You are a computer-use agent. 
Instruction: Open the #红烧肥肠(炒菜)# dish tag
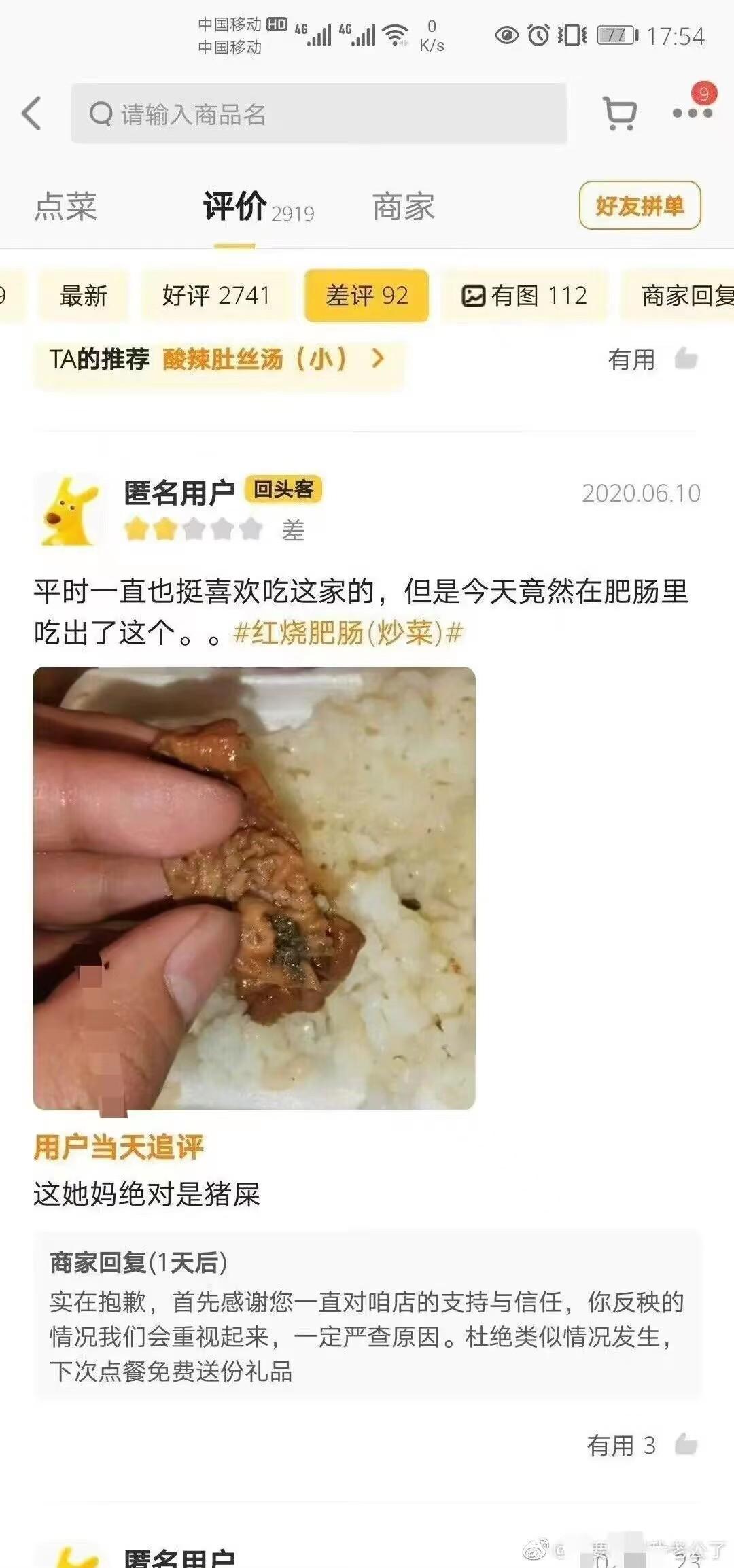pos(348,633)
